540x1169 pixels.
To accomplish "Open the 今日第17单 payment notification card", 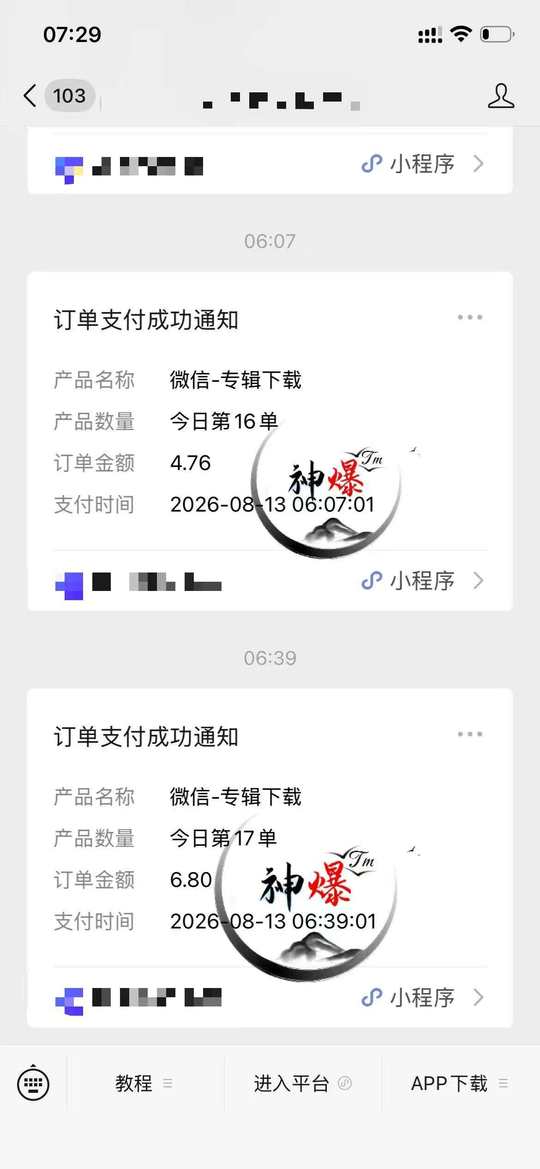I will (x=270, y=858).
